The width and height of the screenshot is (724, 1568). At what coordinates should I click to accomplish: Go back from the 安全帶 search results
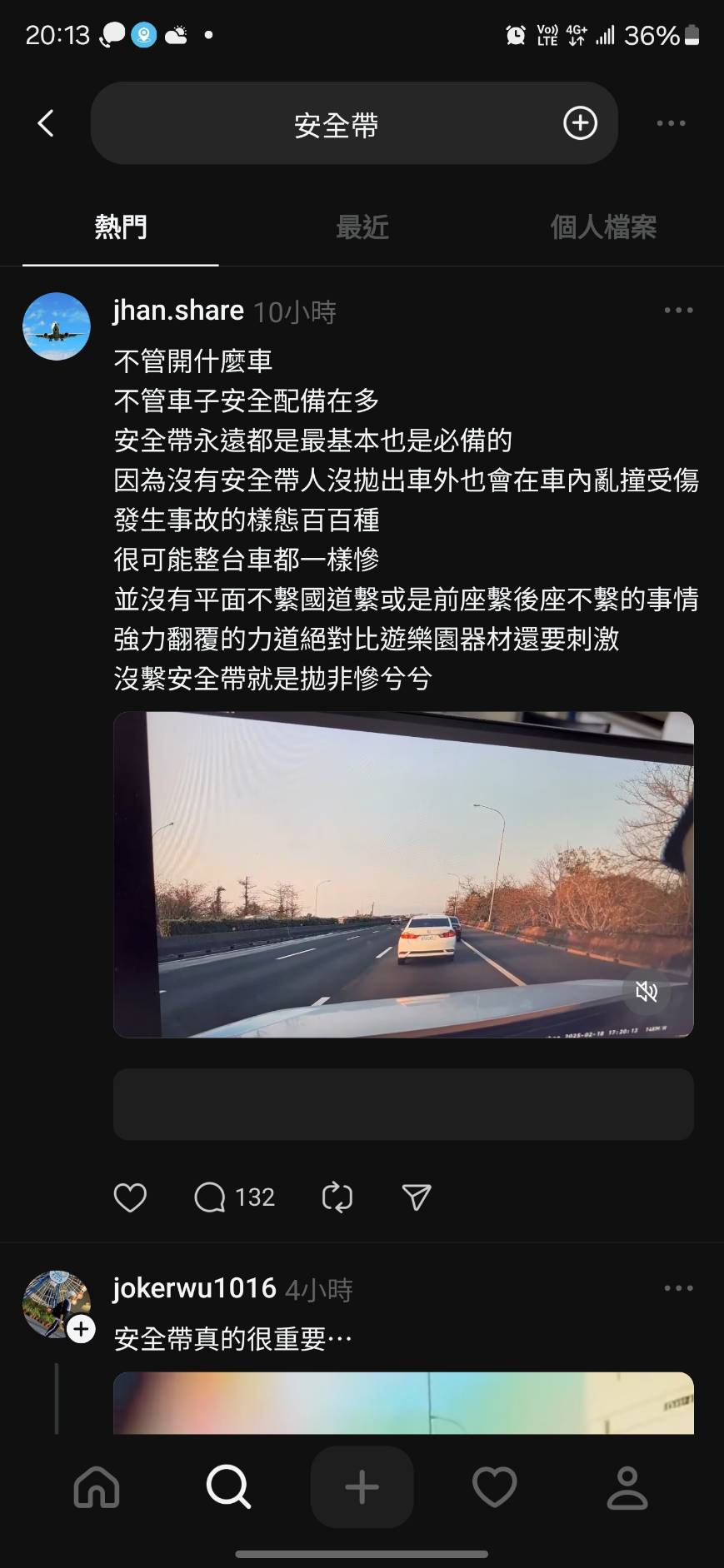(46, 123)
